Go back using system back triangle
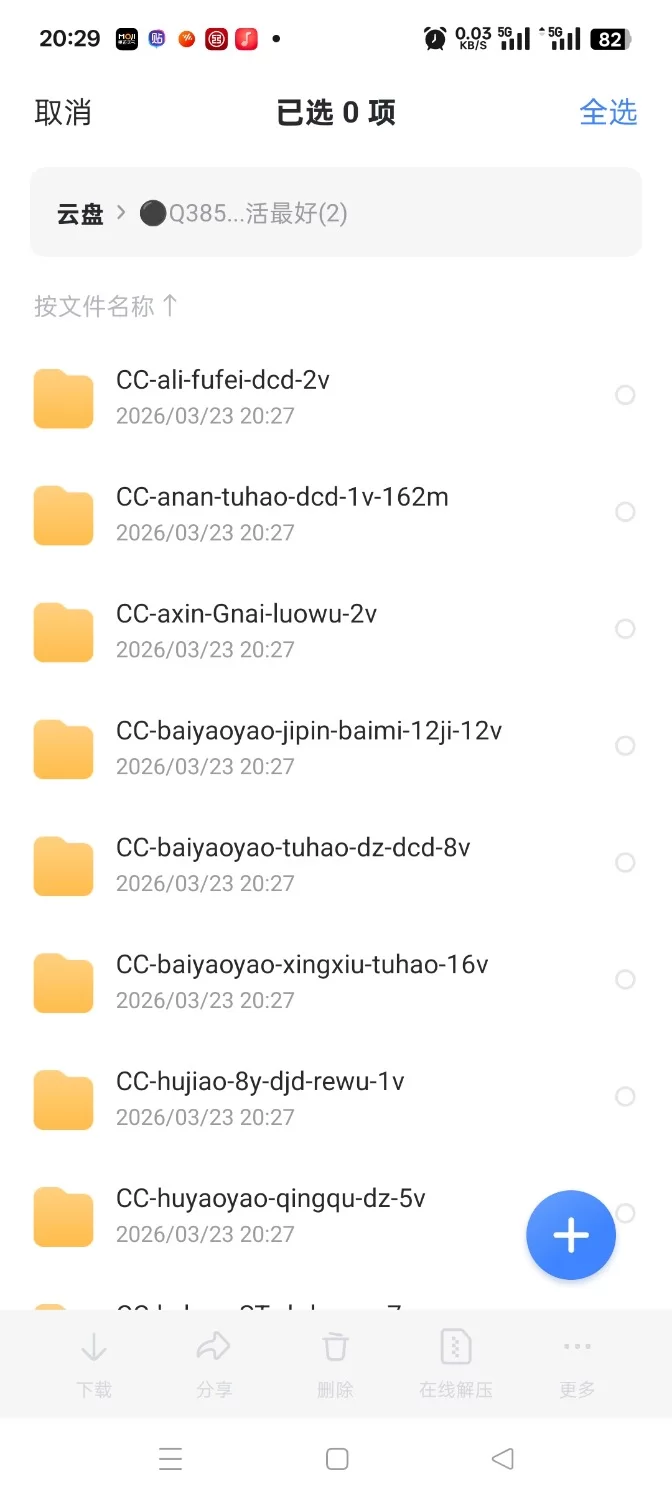The width and height of the screenshot is (672, 1500). [x=502, y=1459]
